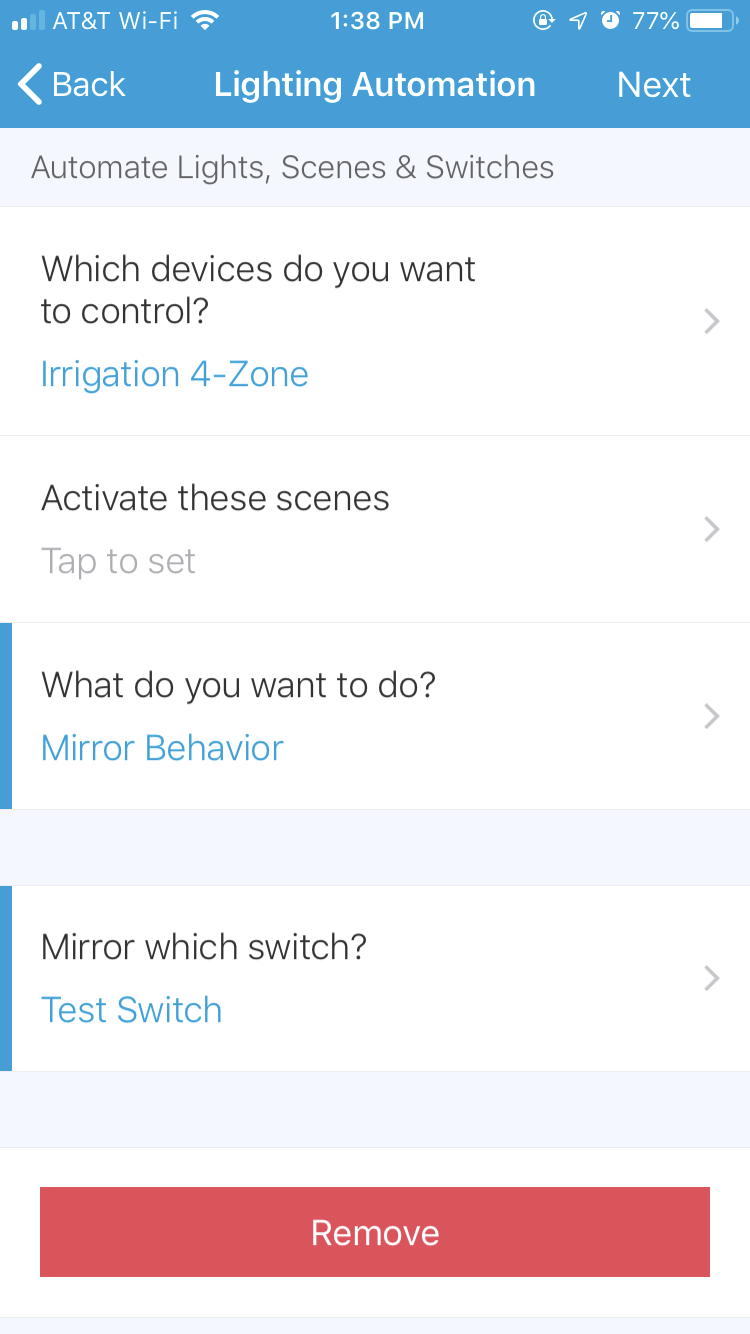Remove this lighting automation
The image size is (750, 1334).
point(375,1232)
